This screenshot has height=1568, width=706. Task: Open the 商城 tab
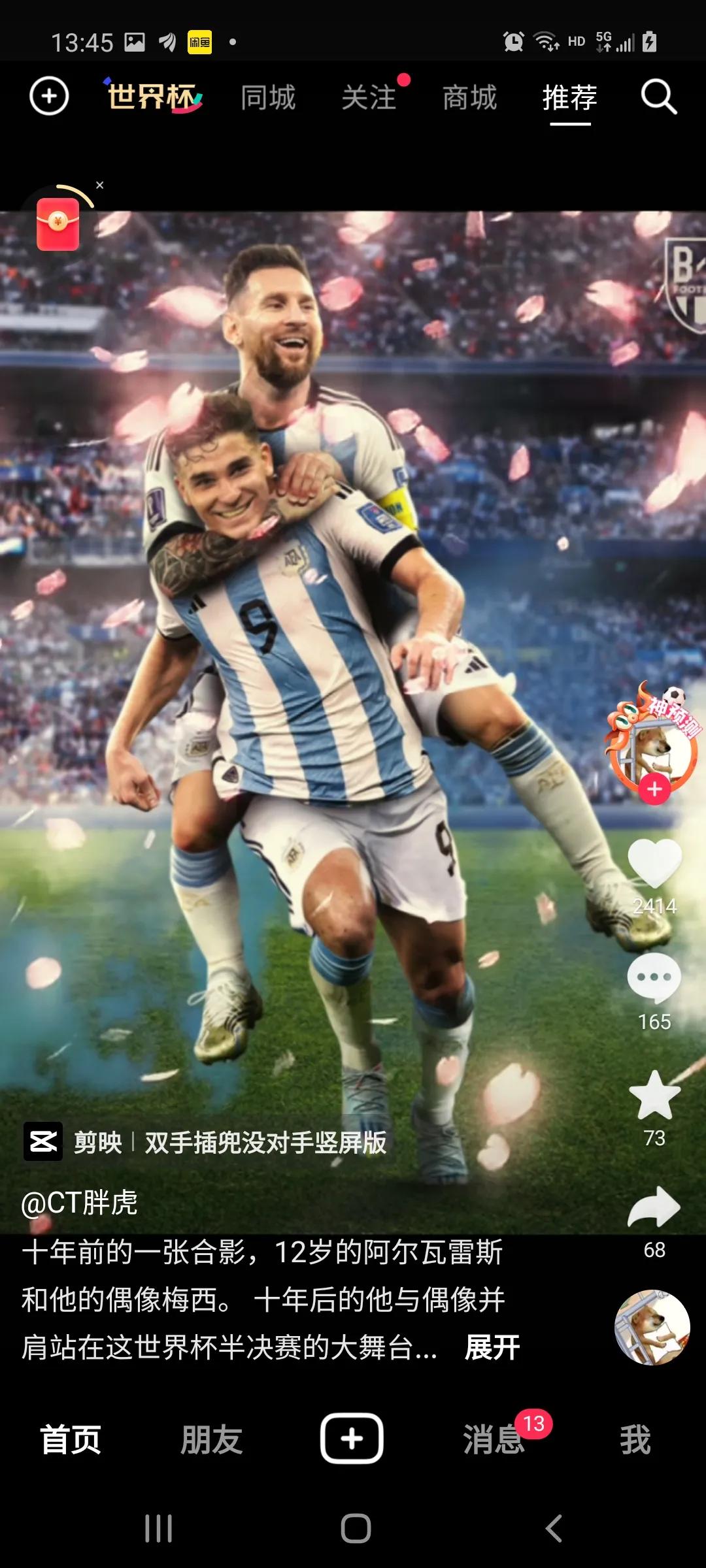click(x=469, y=97)
